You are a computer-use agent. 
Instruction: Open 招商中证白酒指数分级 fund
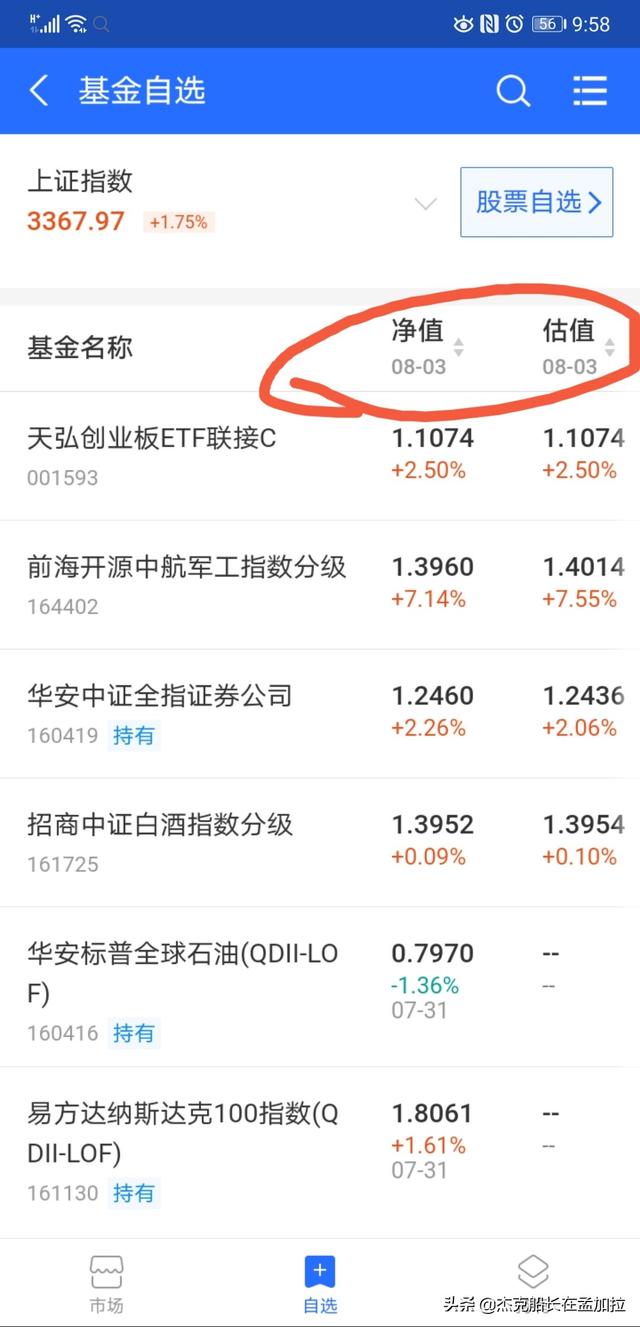click(x=320, y=843)
